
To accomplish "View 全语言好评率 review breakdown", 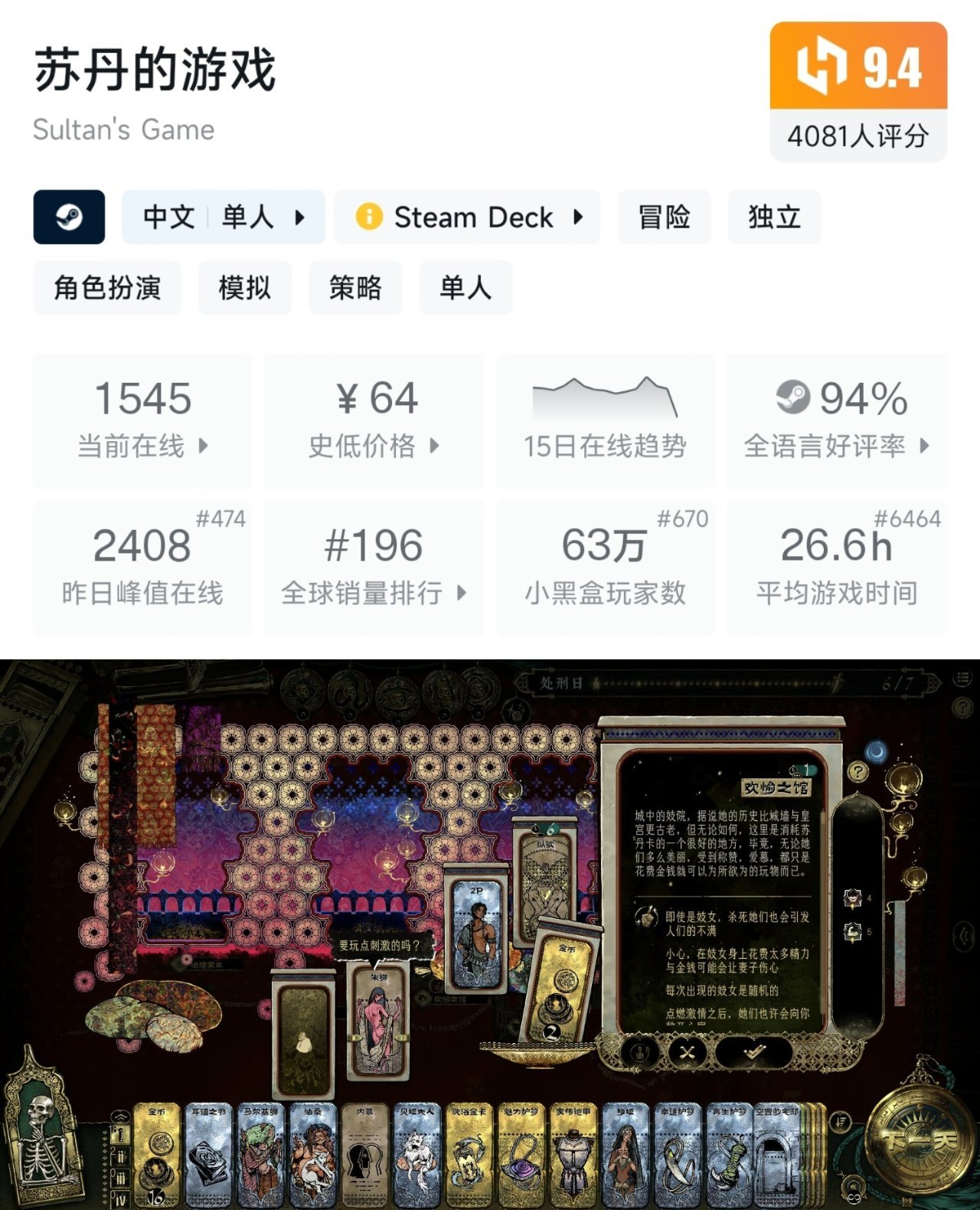I will [x=837, y=420].
